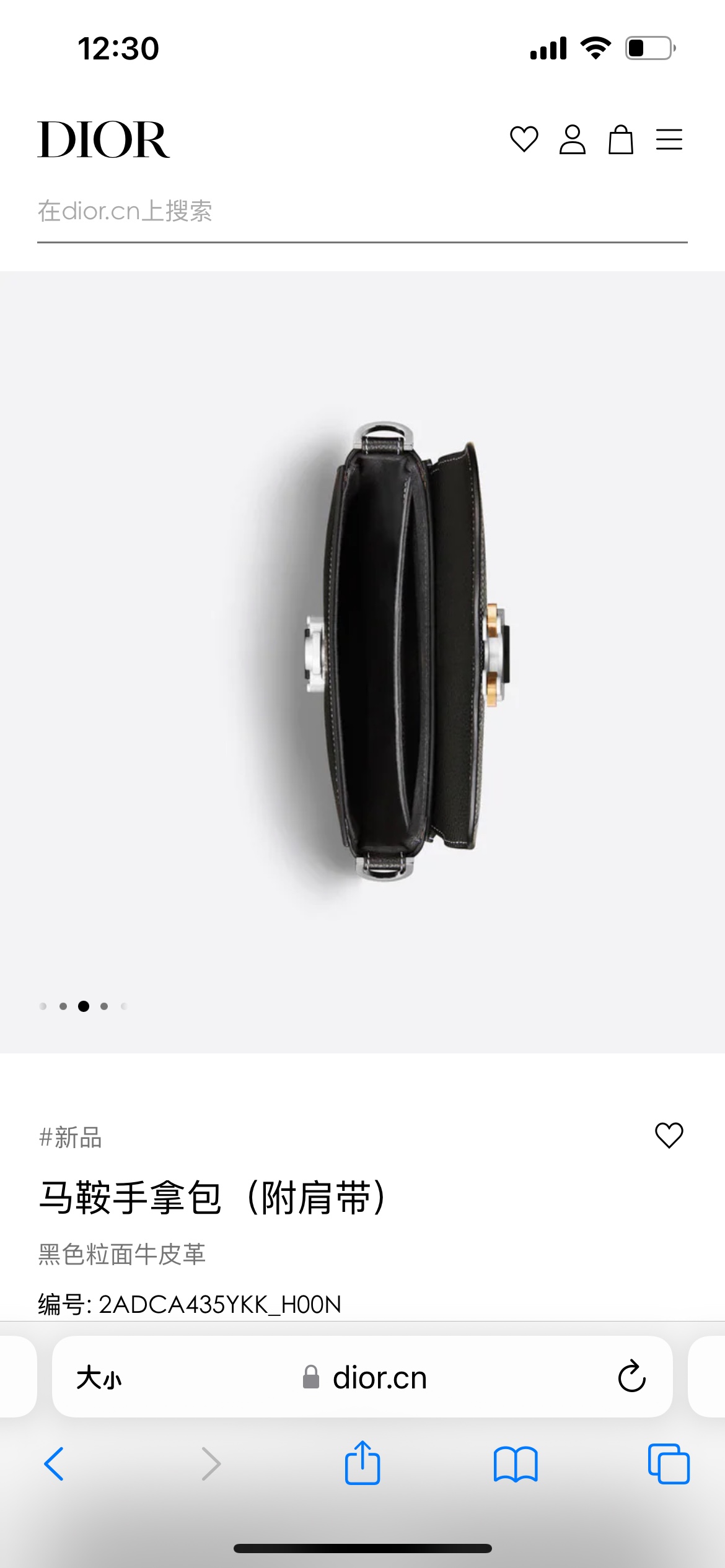Add the saddle clutch to favorites
This screenshot has height=1568, width=725.
tap(669, 1135)
